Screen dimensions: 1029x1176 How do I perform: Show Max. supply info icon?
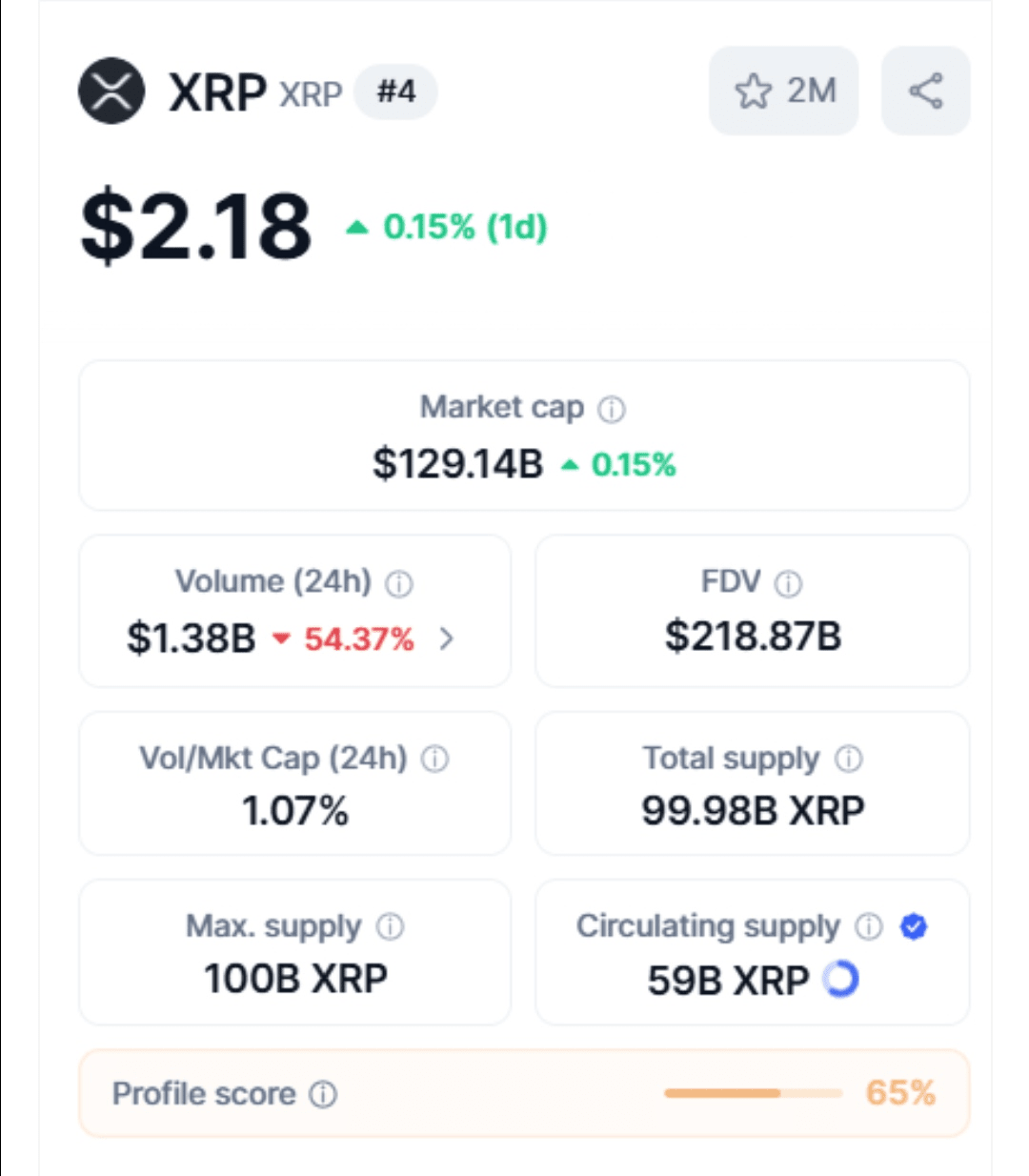(x=390, y=926)
